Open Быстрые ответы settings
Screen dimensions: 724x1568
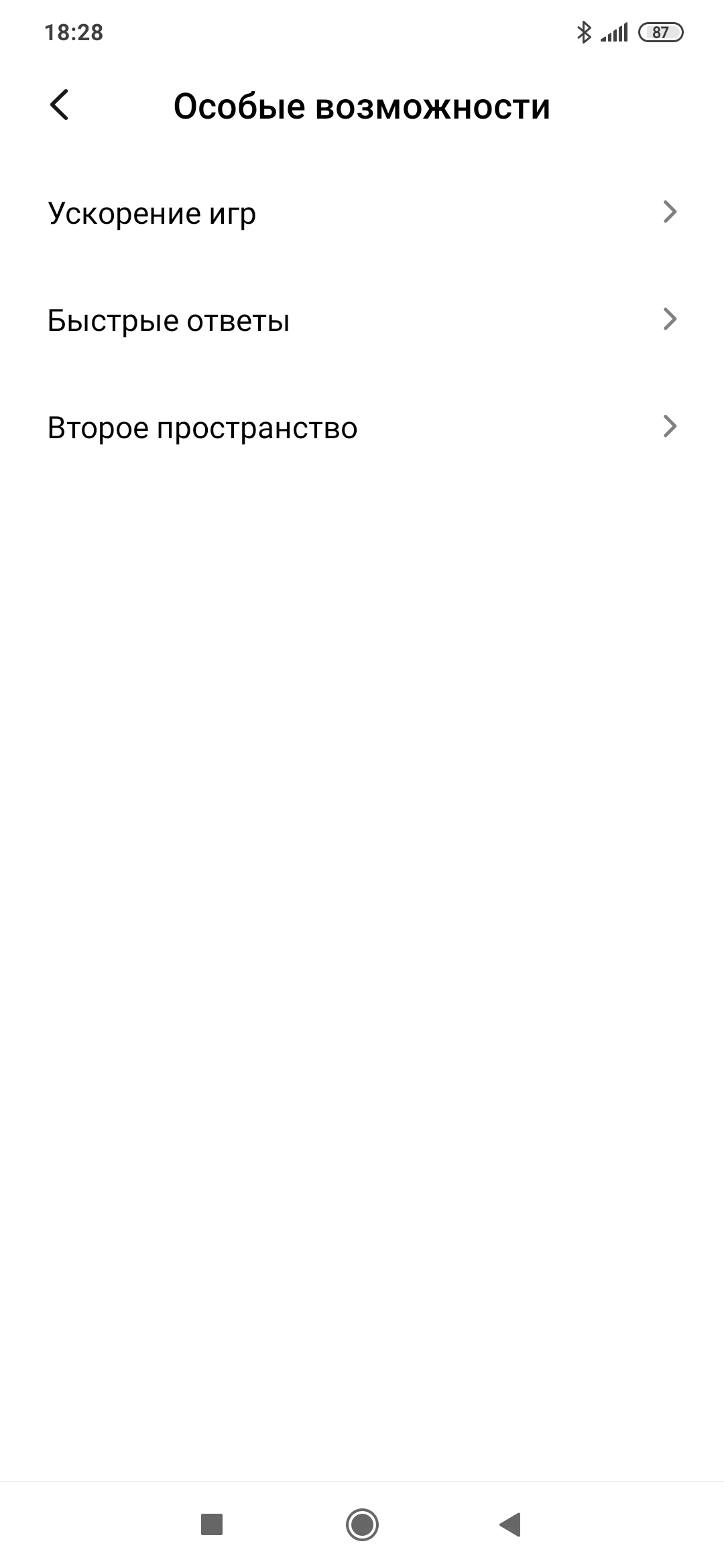(x=362, y=320)
